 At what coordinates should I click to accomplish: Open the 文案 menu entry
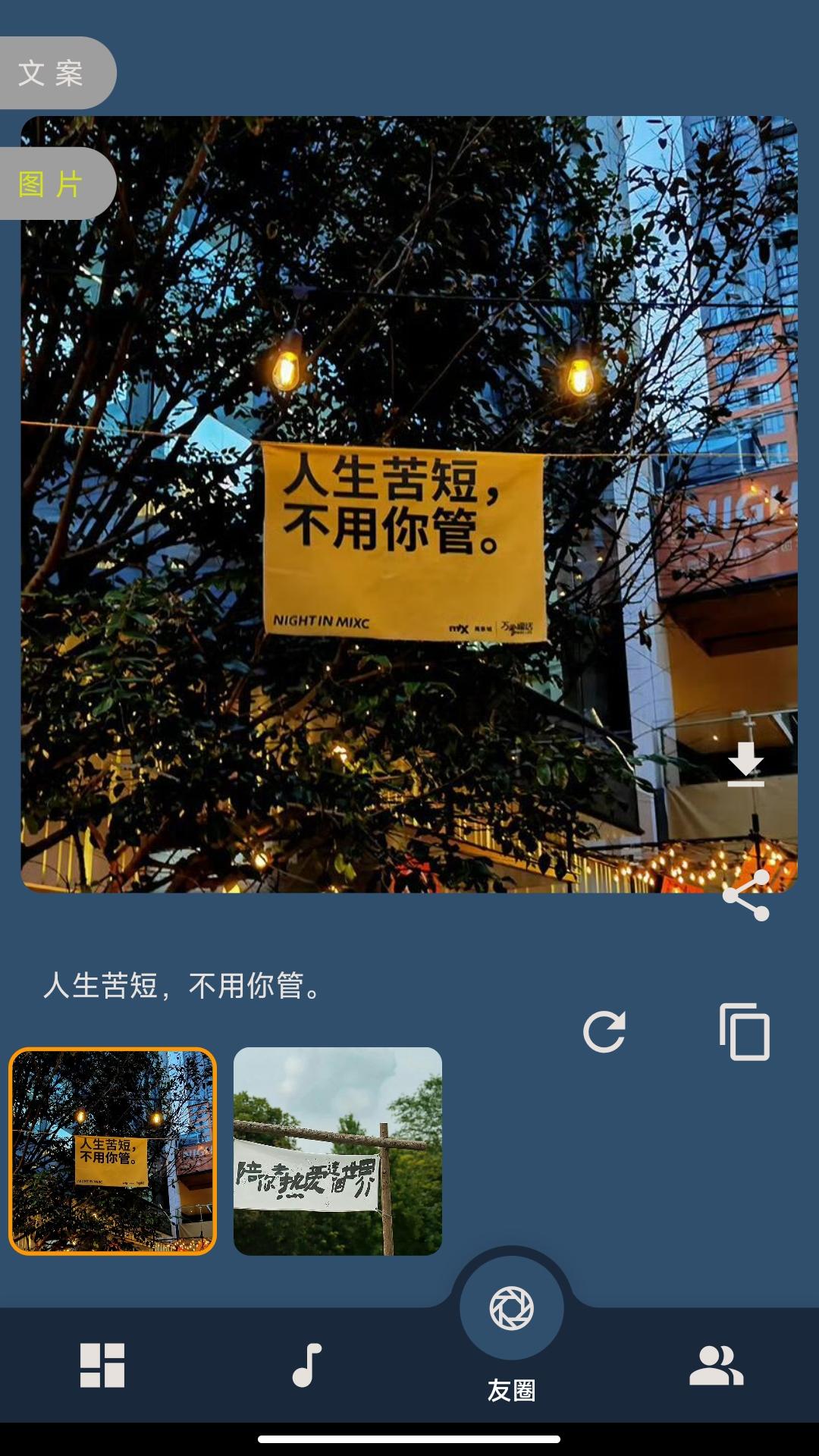click(x=52, y=74)
